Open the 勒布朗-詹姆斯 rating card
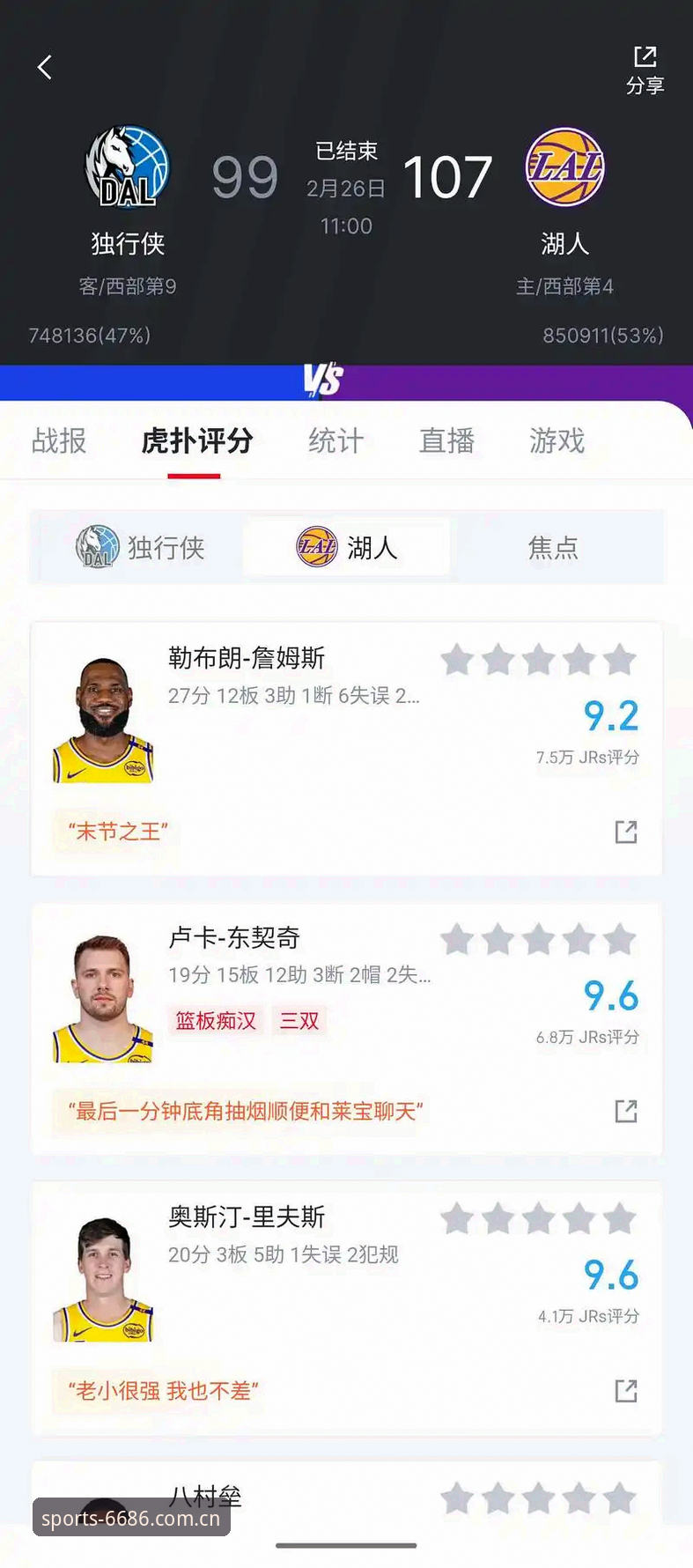Viewport: 693px width, 1568px height. (x=346, y=749)
